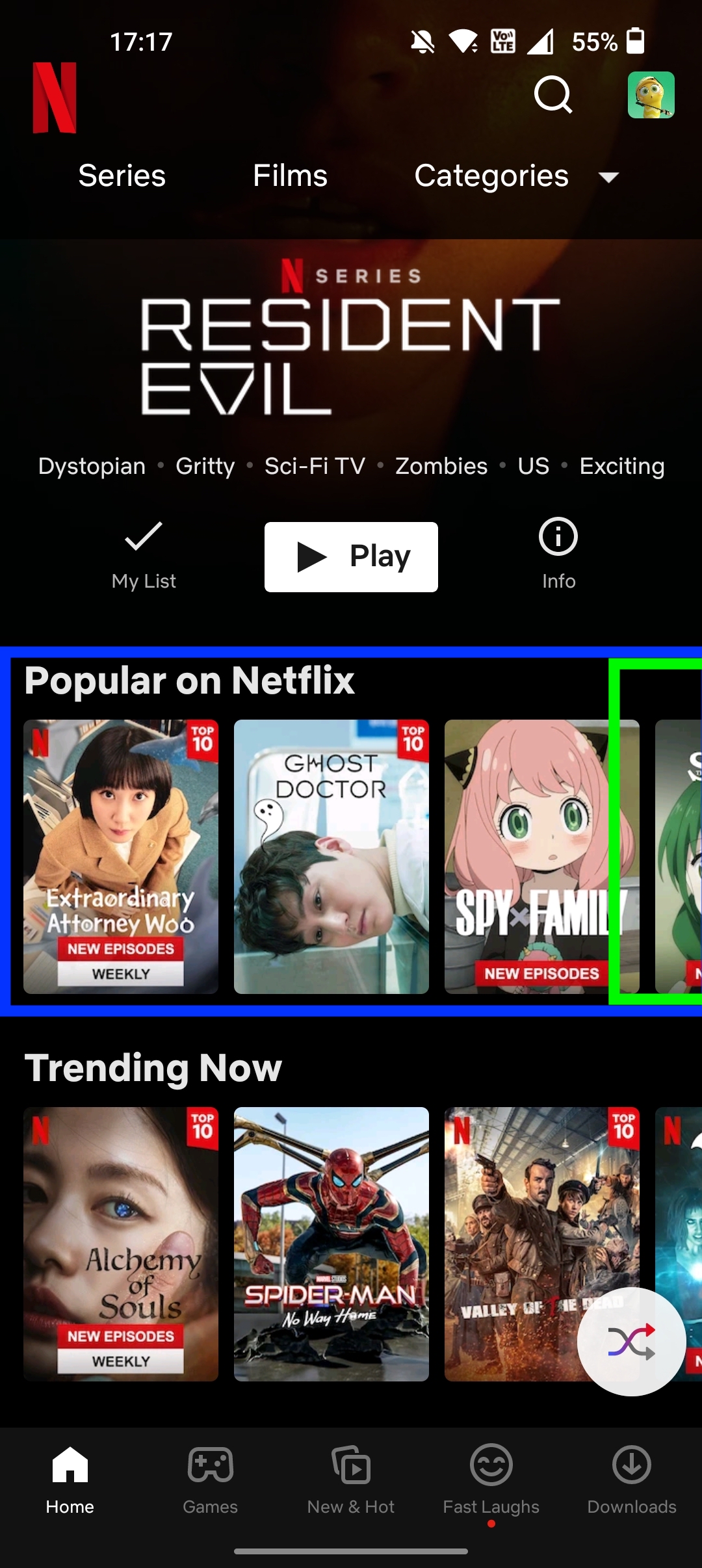Filter by Series
Image resolution: width=702 pixels, height=1568 pixels.
tap(122, 176)
